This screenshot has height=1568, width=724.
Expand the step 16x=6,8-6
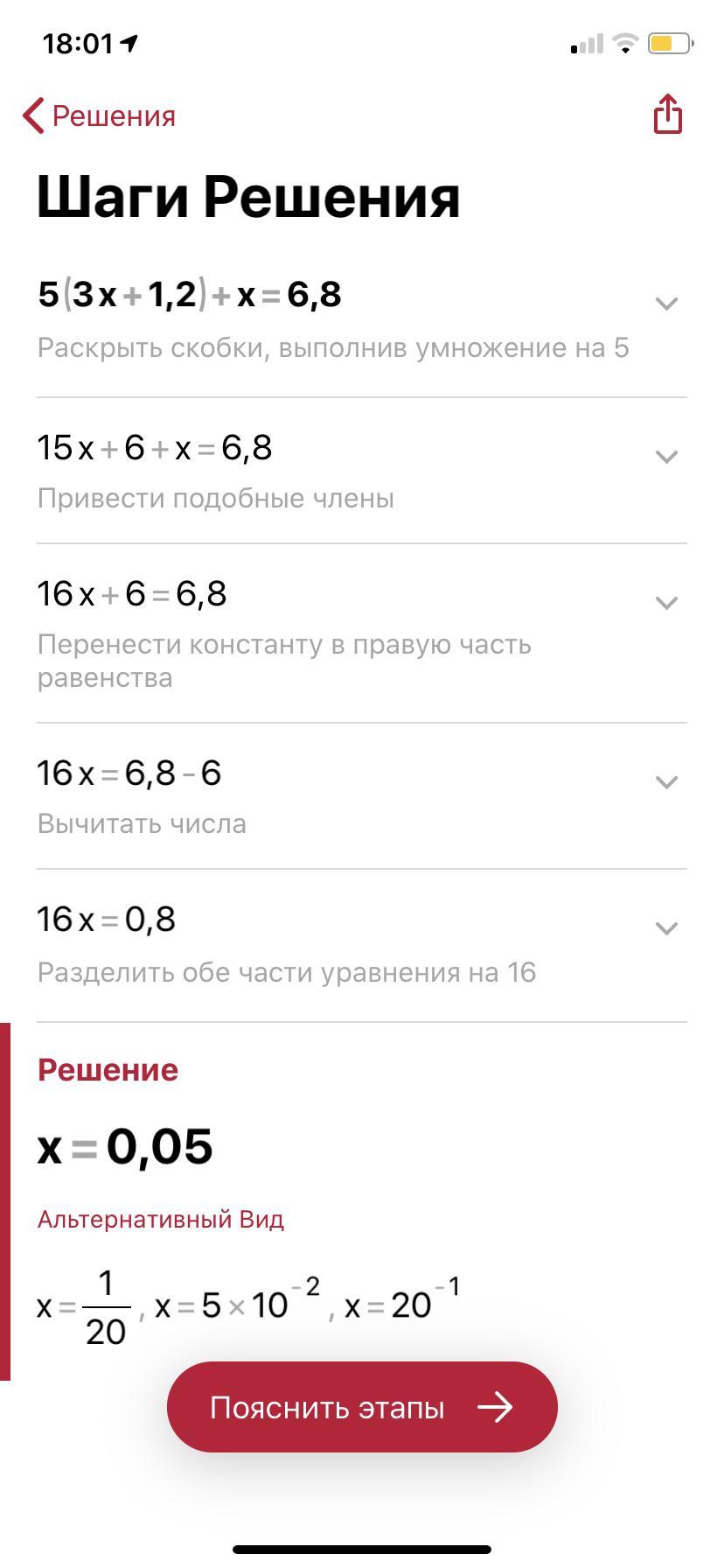point(666,782)
